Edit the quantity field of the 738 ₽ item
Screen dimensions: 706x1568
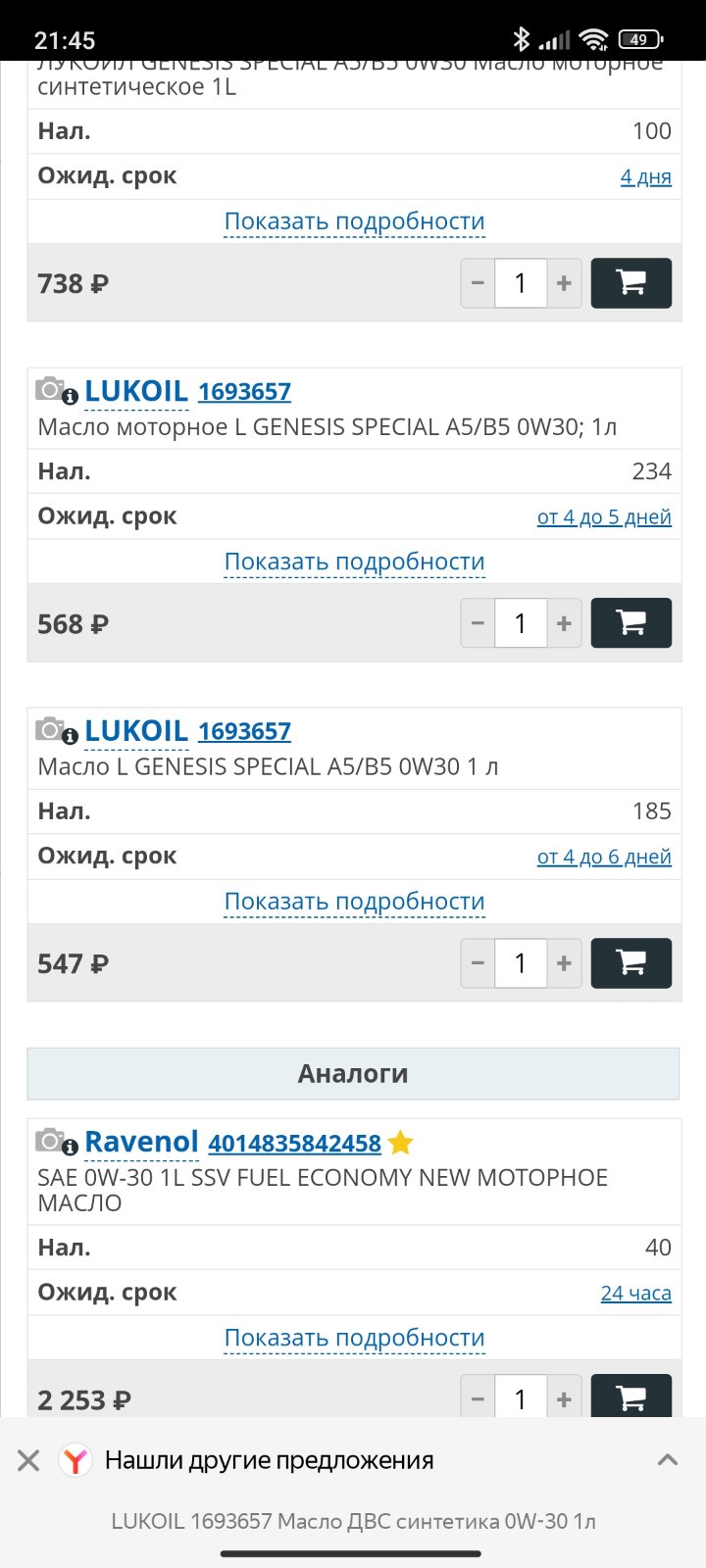(521, 283)
